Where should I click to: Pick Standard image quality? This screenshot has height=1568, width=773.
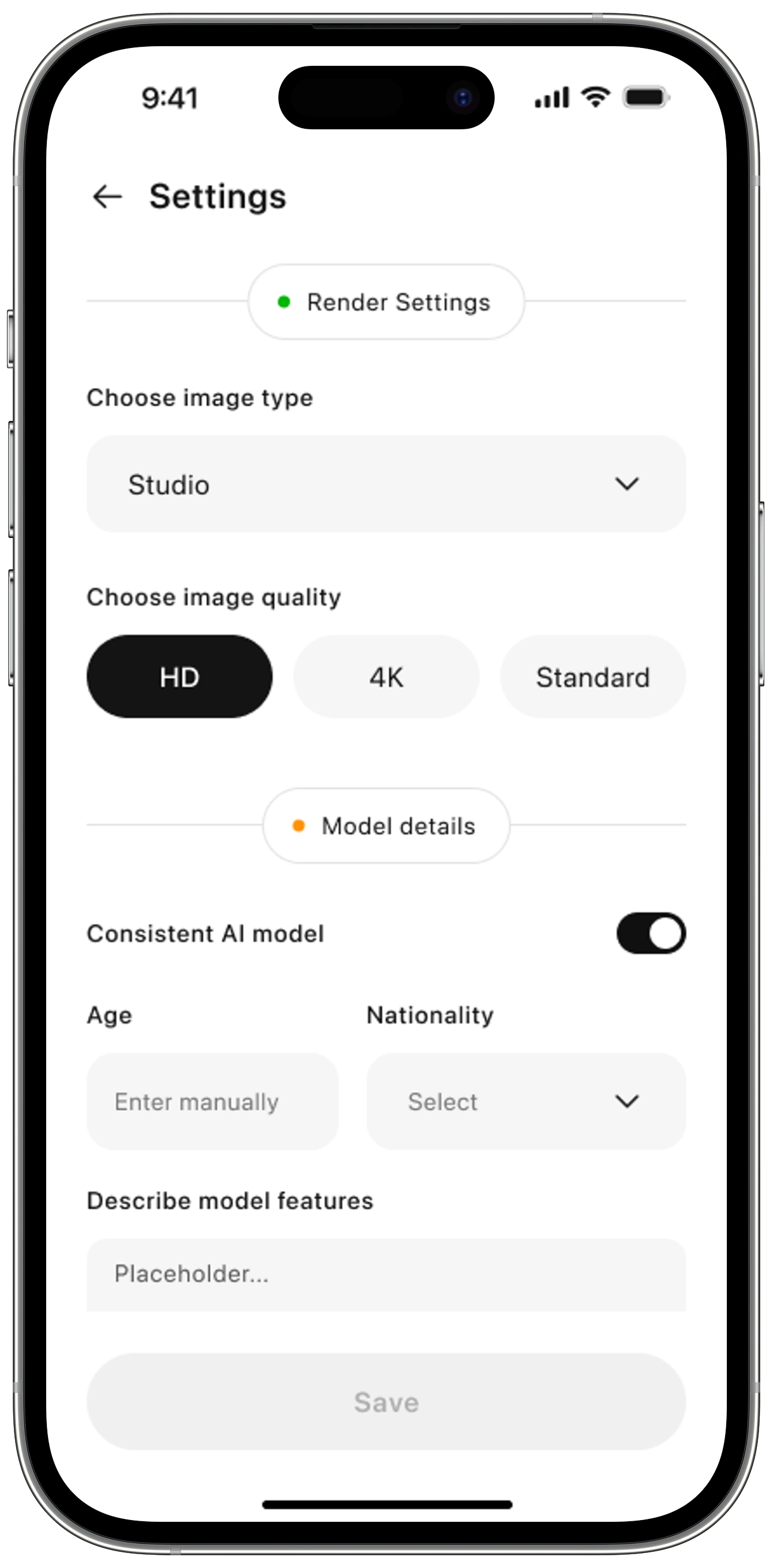pyautogui.click(x=592, y=677)
